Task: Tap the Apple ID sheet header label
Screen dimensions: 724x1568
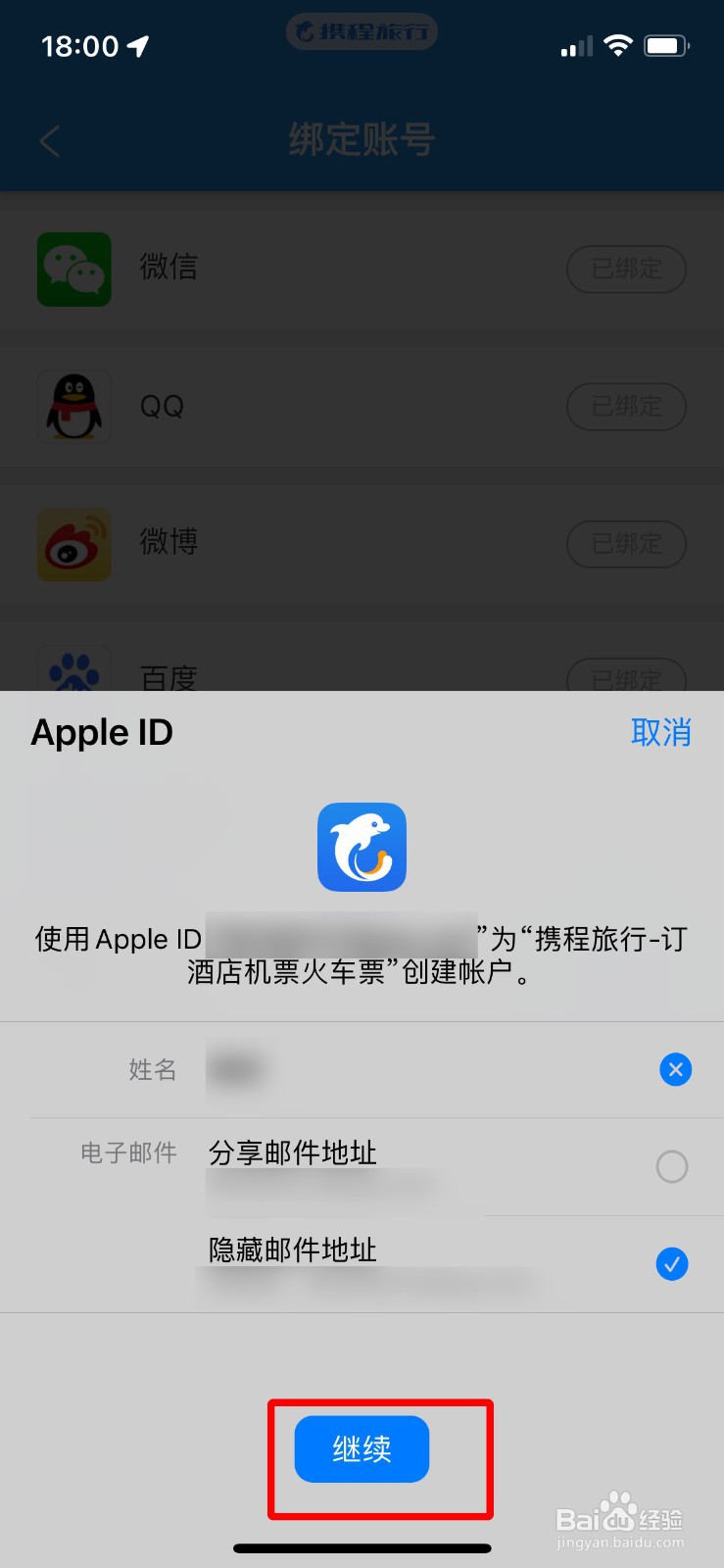Action: click(x=101, y=733)
